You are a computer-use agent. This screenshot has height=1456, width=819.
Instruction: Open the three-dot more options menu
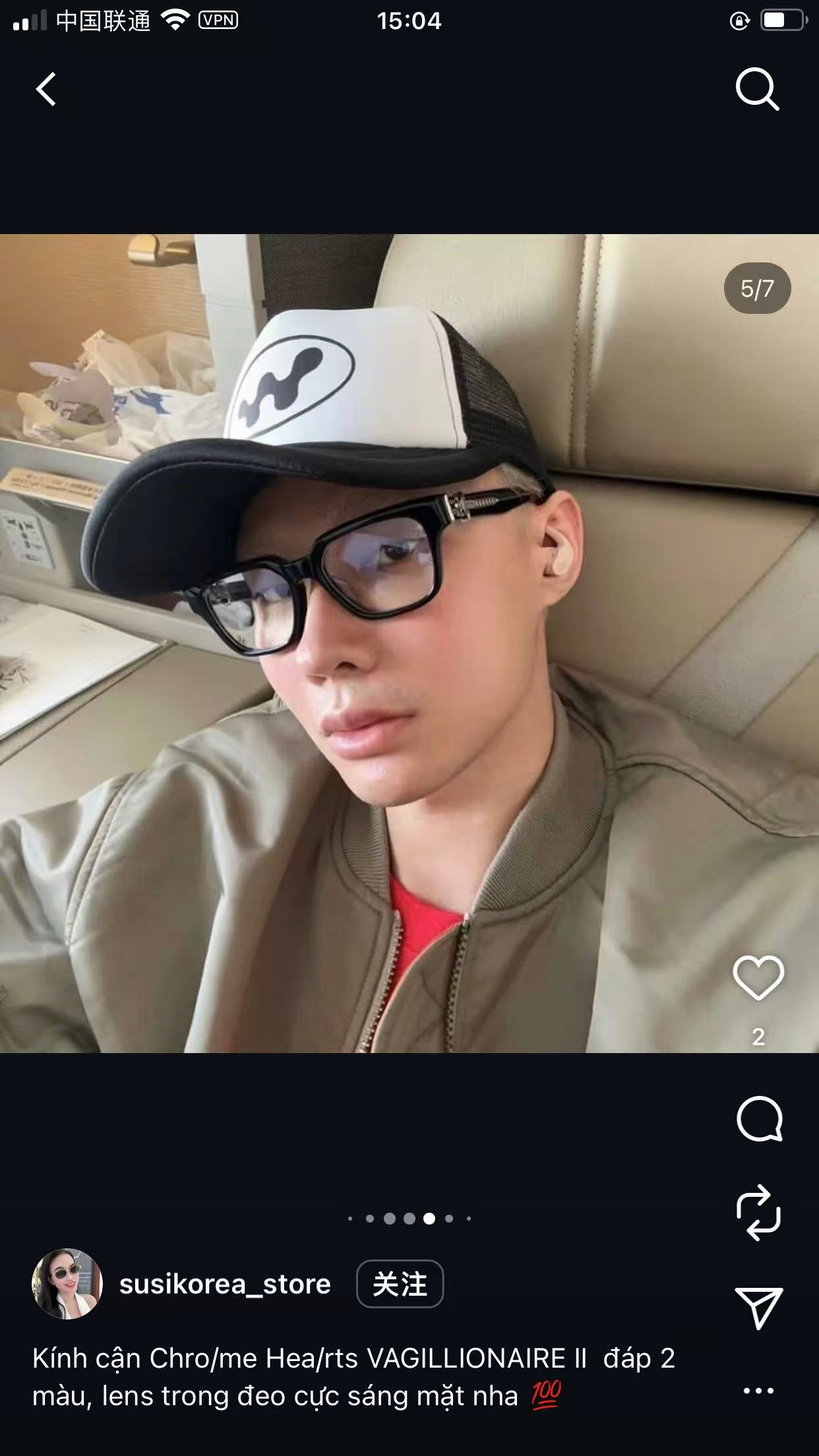[758, 1390]
